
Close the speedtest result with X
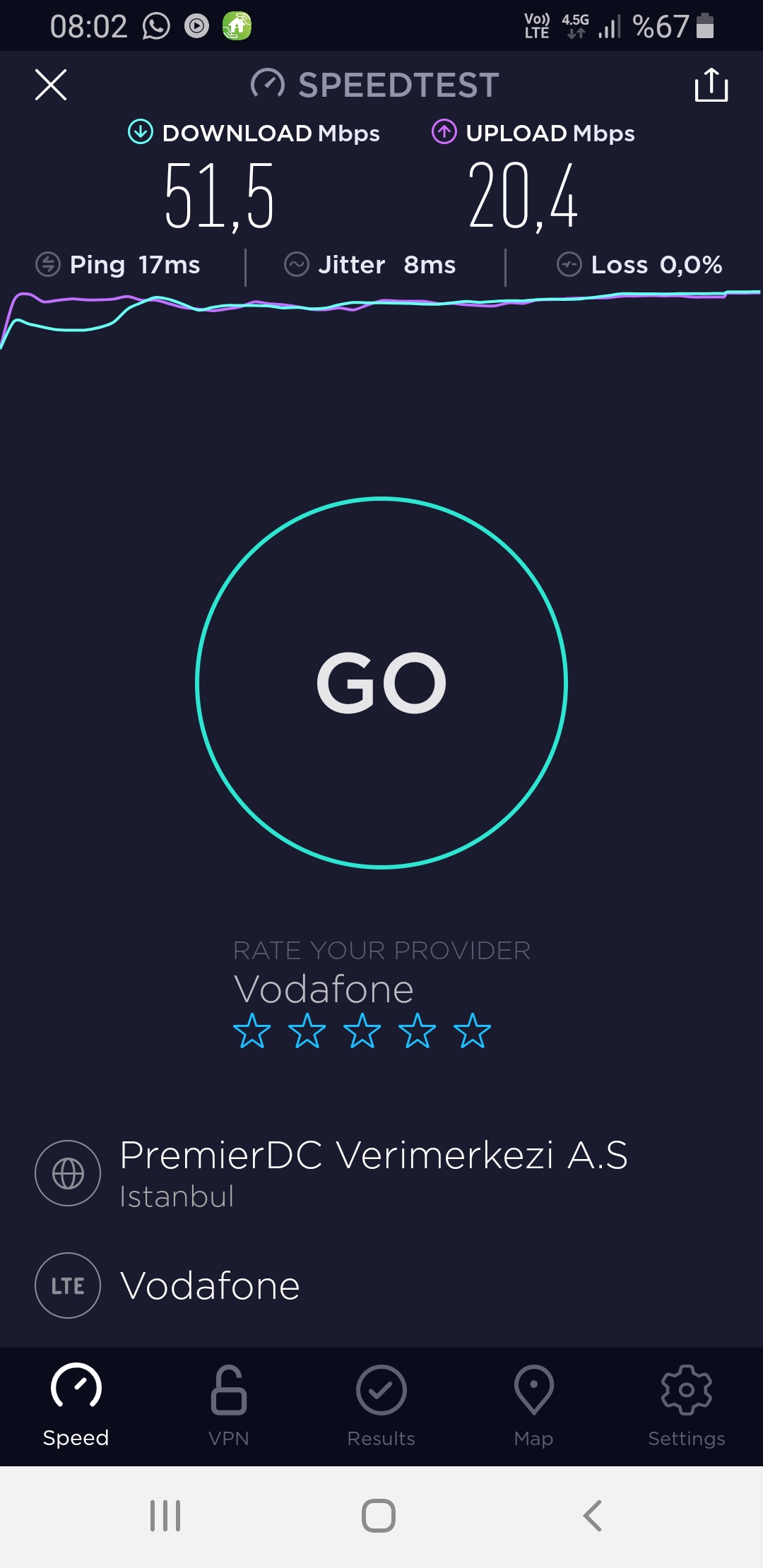pyautogui.click(x=51, y=85)
